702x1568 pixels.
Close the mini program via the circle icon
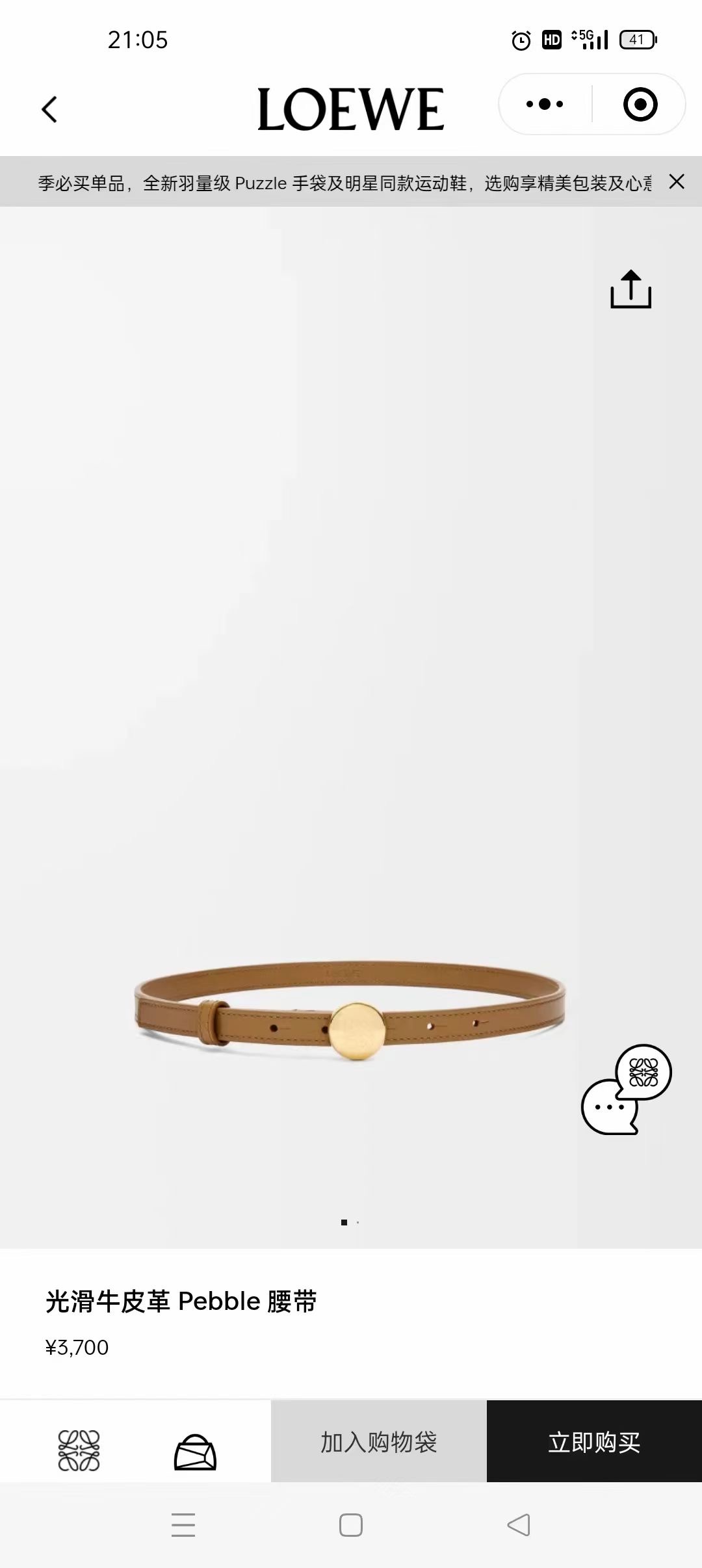[640, 104]
